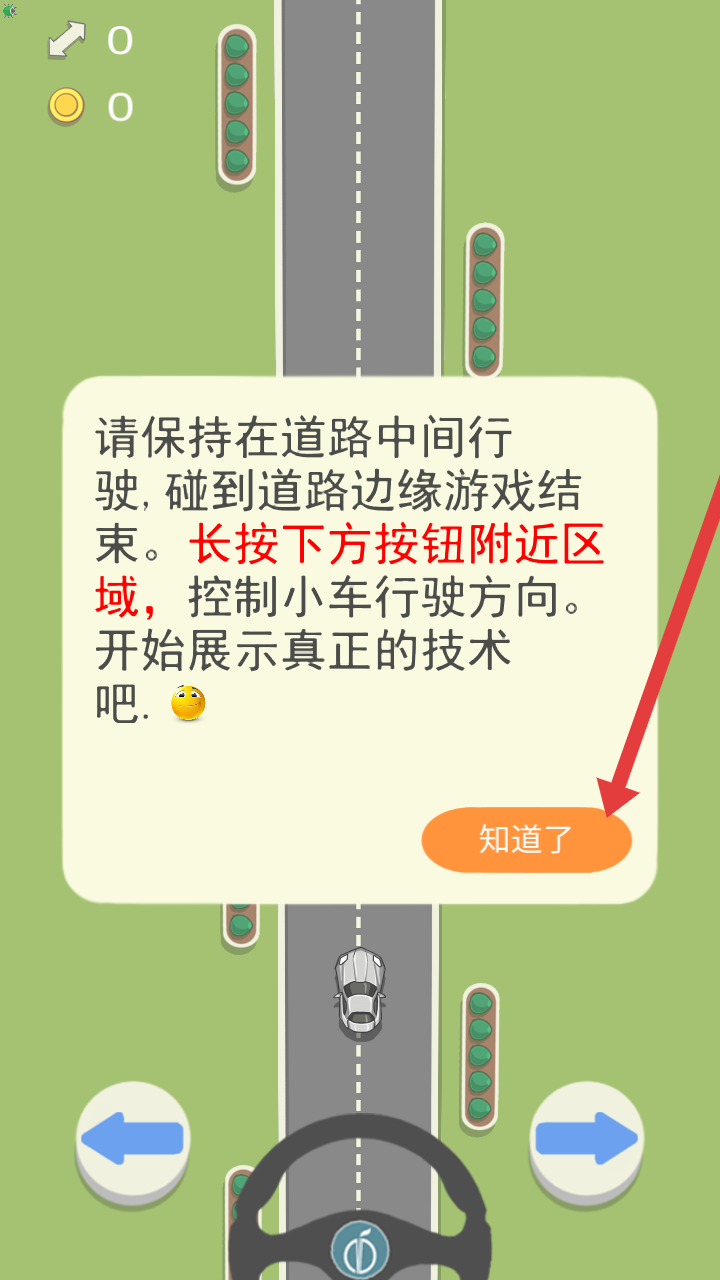Steer left with the left arrow button
This screenshot has width=720, height=1280.
133,1139
